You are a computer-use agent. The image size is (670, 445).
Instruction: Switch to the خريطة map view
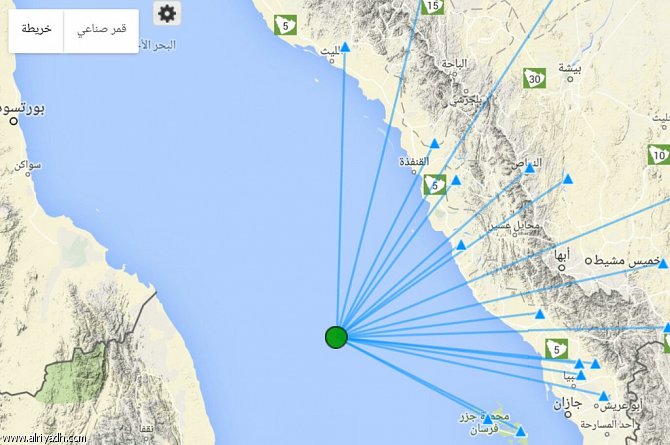(36, 30)
